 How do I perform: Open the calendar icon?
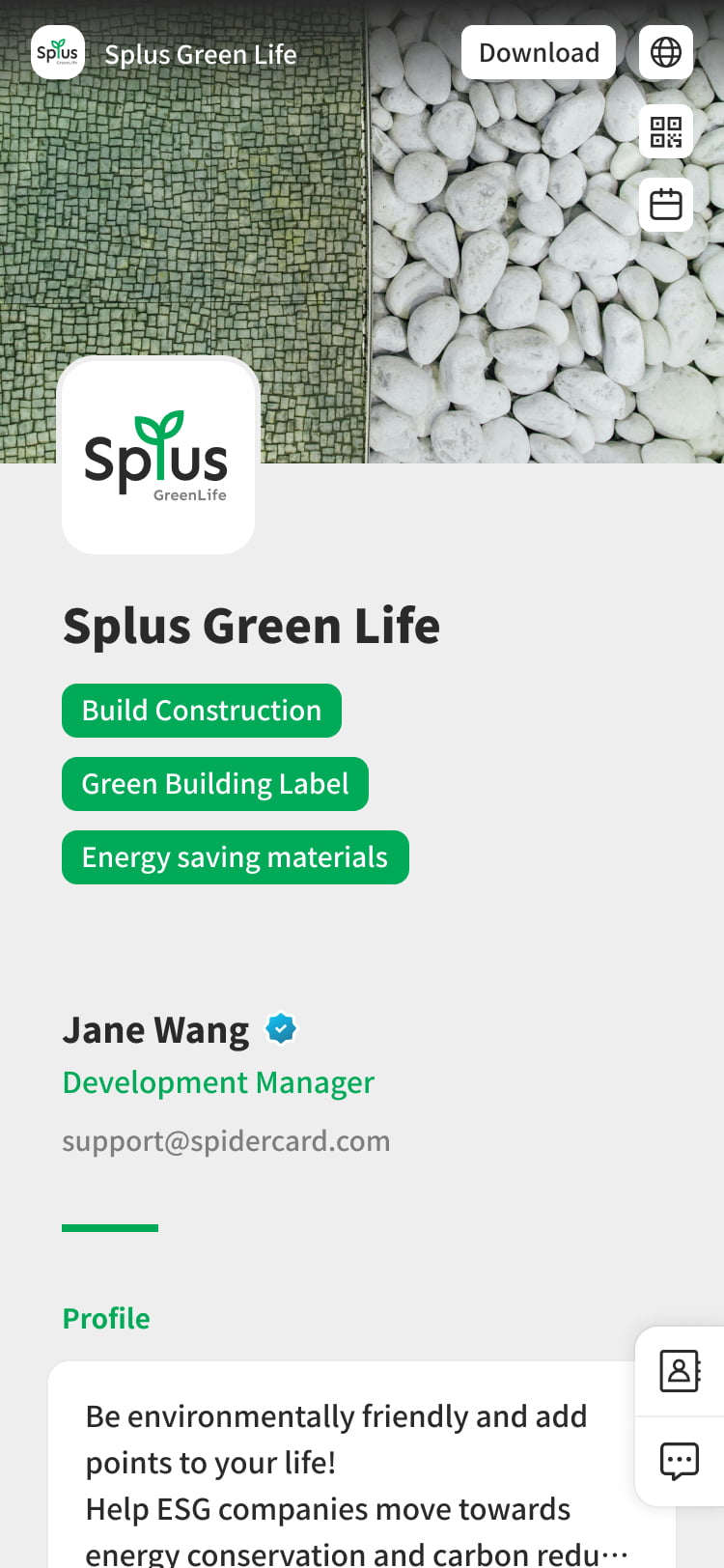point(666,205)
